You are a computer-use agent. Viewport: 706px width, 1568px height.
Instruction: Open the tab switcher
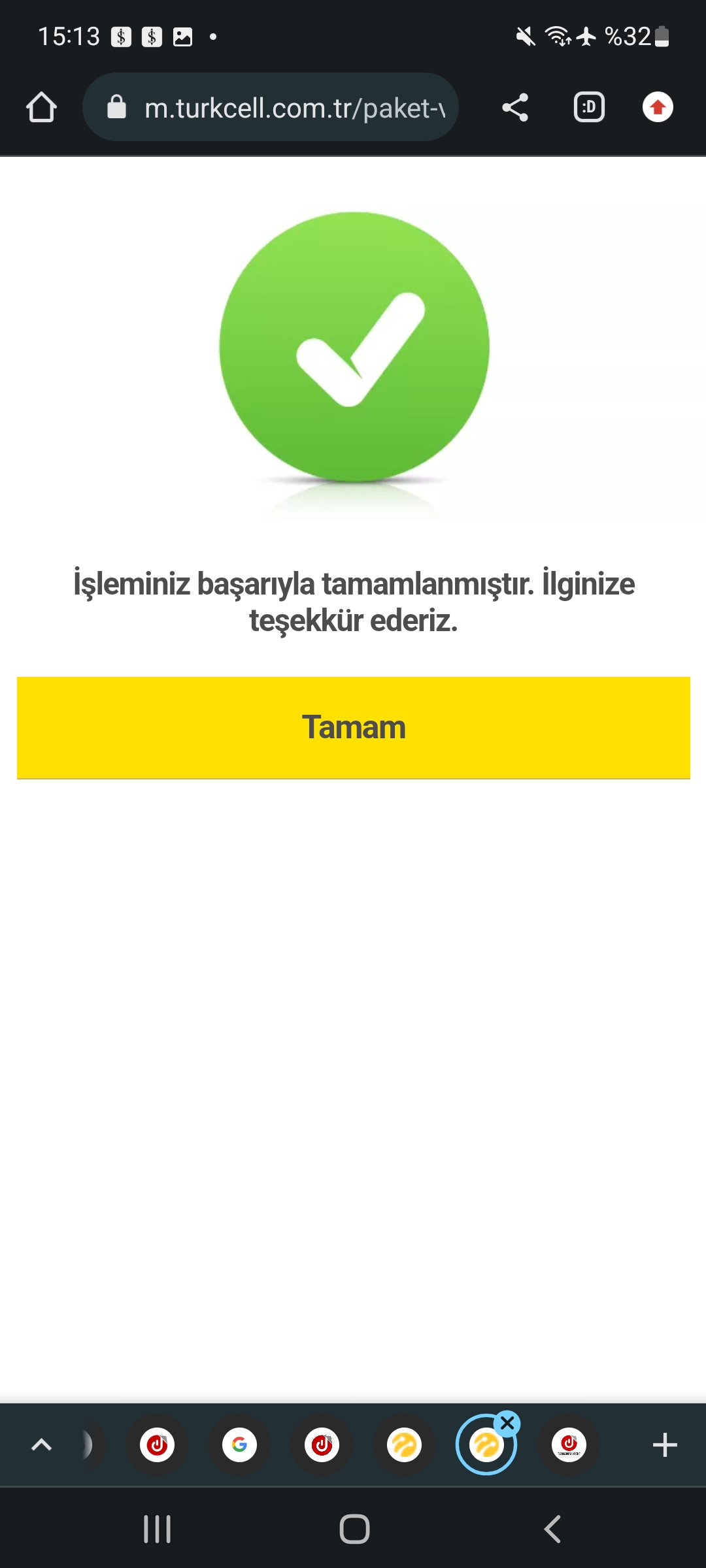[589, 107]
